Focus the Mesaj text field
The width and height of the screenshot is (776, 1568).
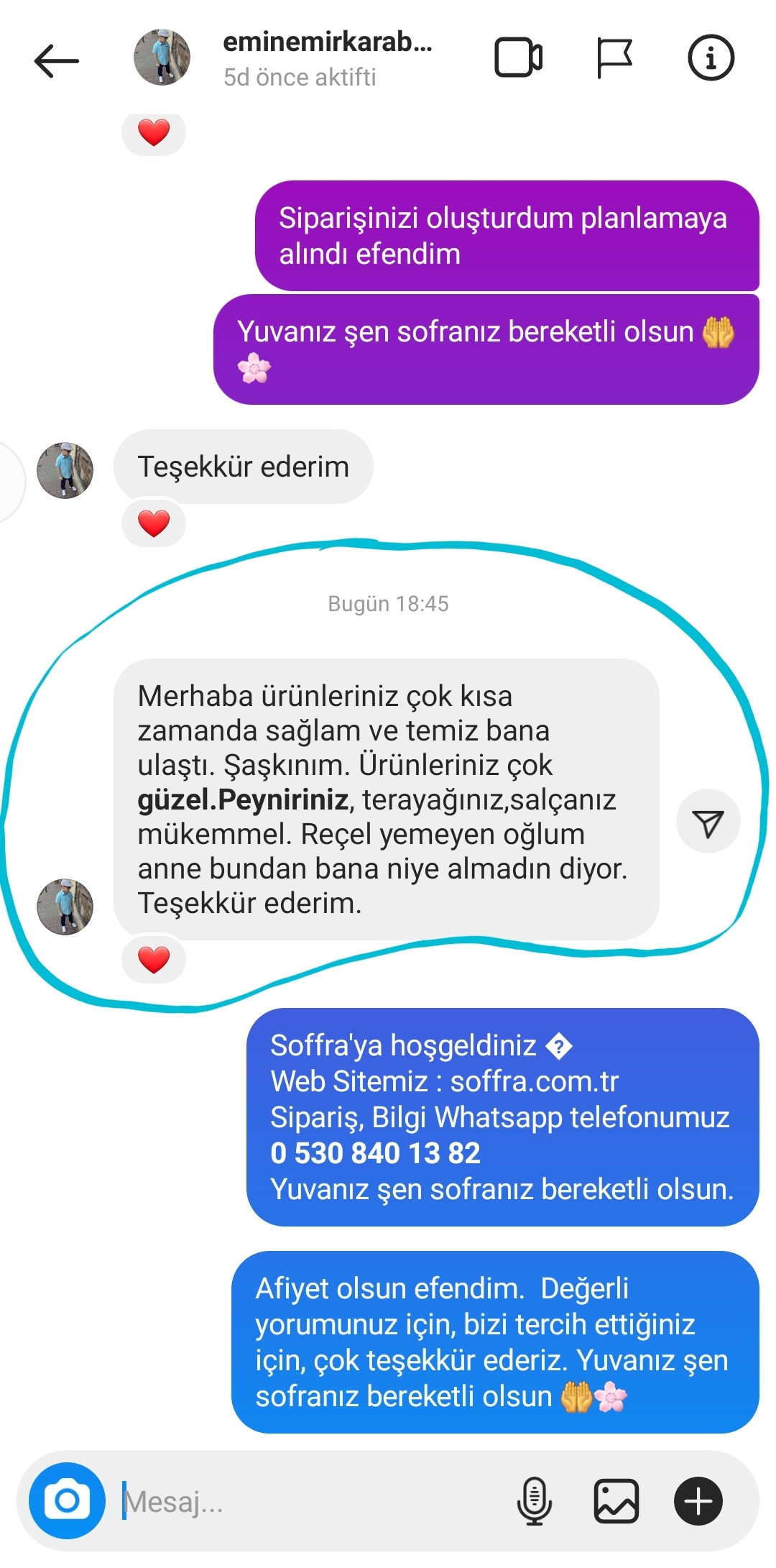point(316,1501)
